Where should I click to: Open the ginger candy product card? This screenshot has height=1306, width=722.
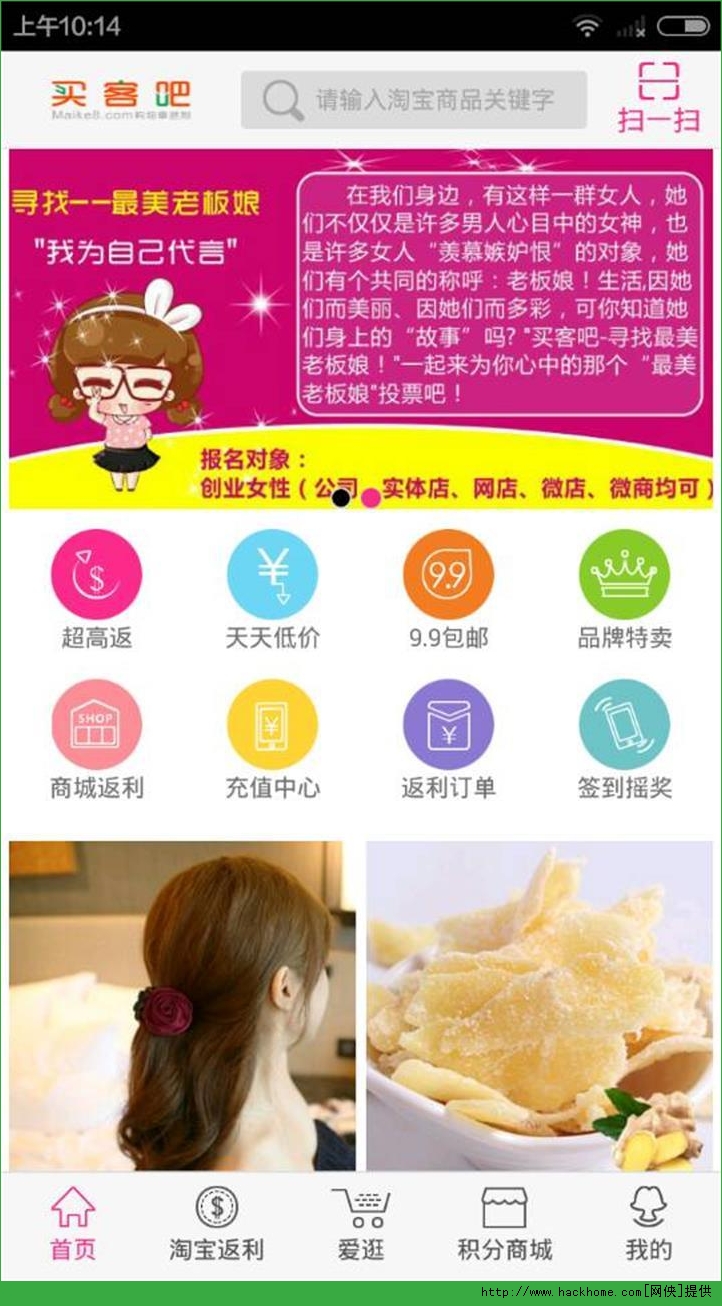pos(540,1005)
